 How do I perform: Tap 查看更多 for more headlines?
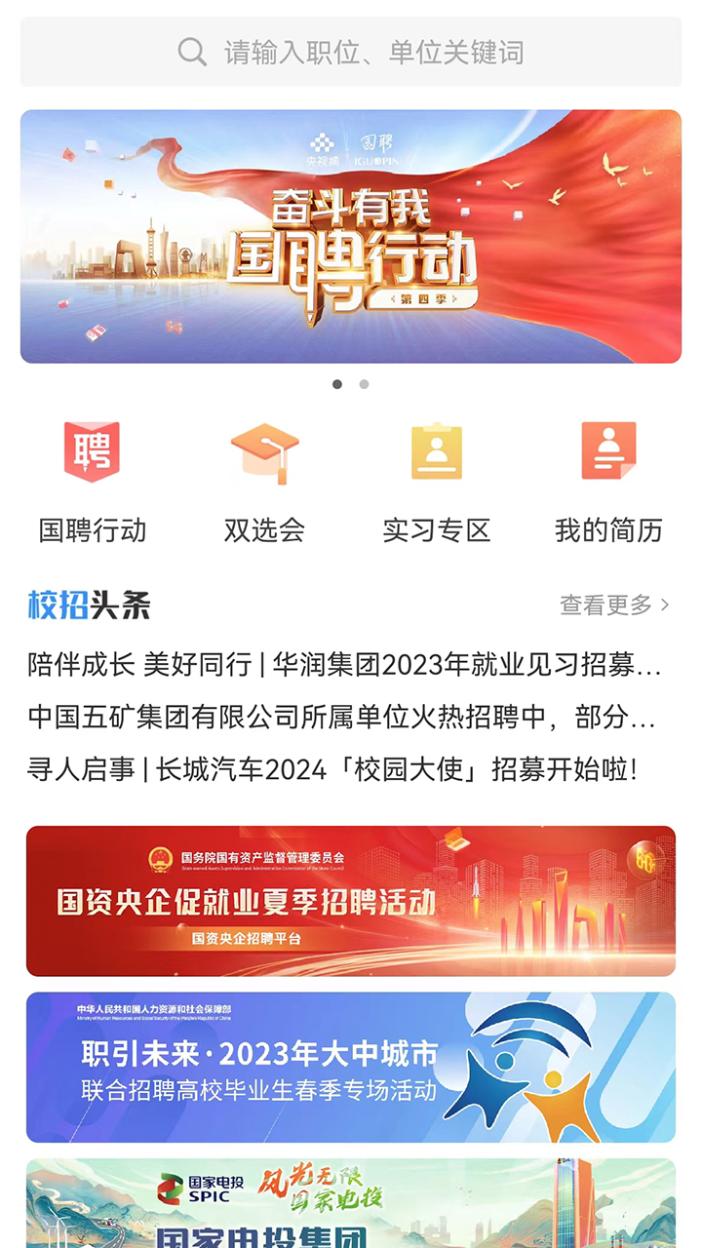pyautogui.click(x=614, y=604)
